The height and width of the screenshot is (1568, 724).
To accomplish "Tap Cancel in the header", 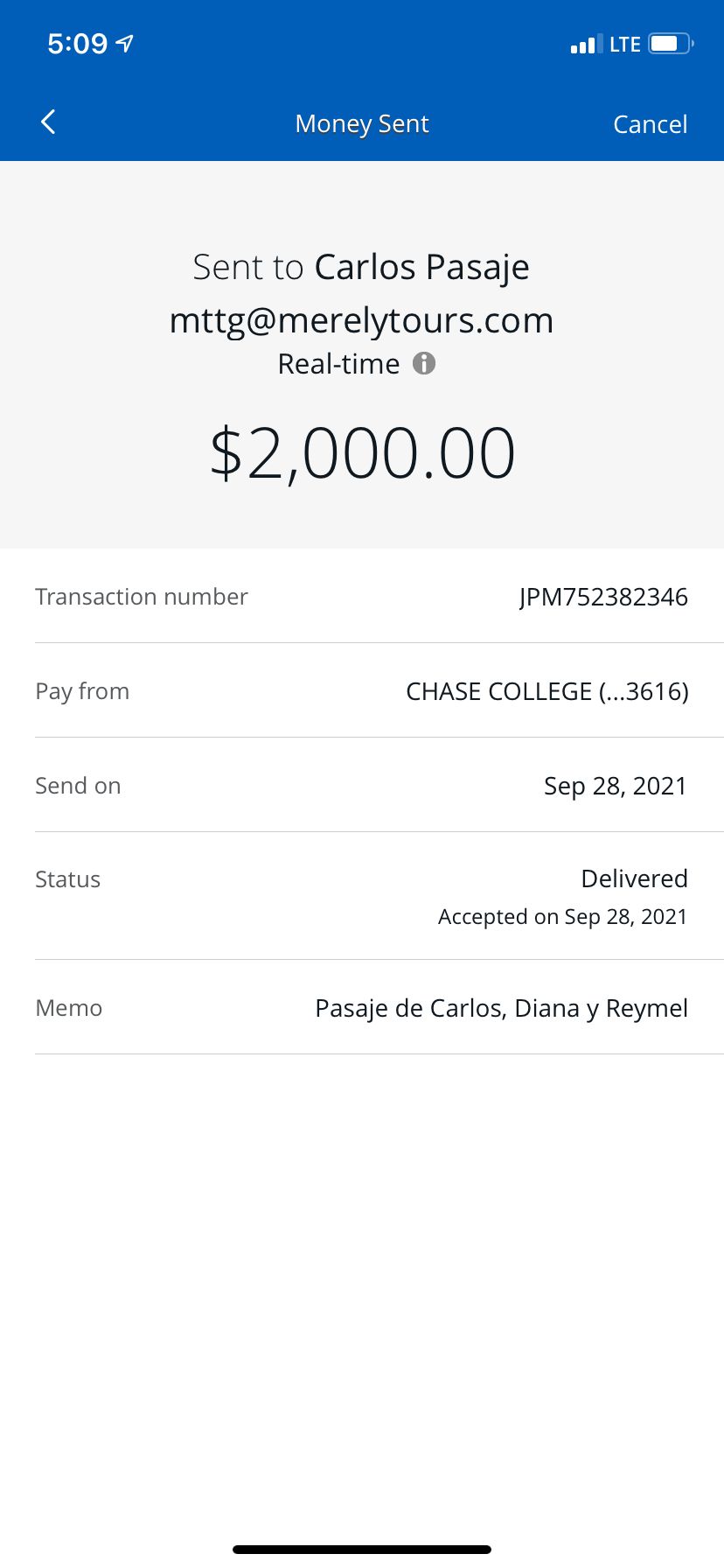I will coord(650,124).
